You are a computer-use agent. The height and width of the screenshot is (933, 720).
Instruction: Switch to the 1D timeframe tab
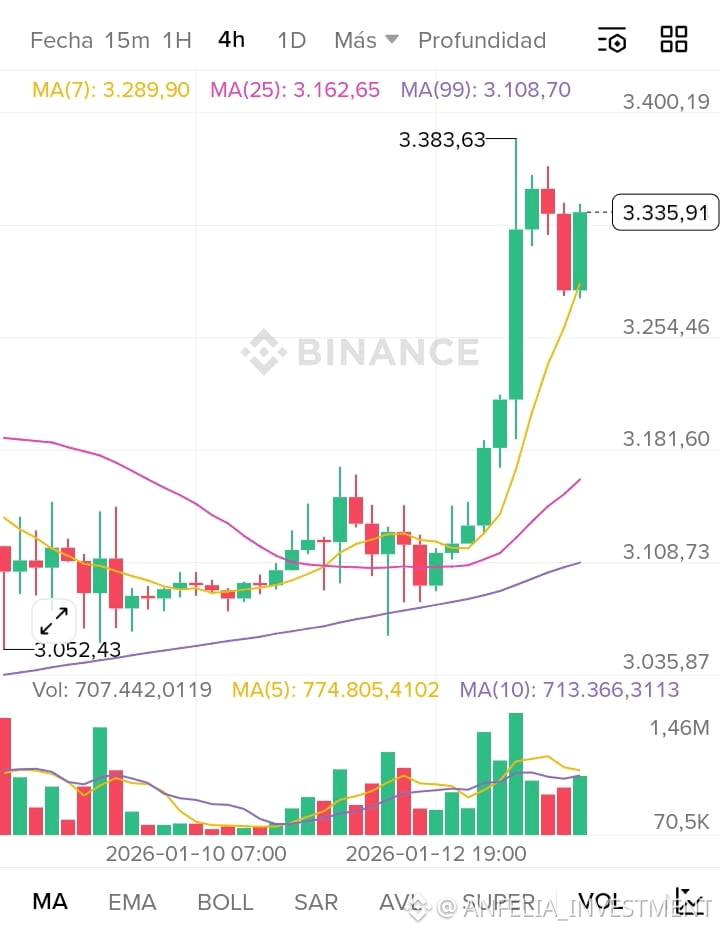click(291, 40)
